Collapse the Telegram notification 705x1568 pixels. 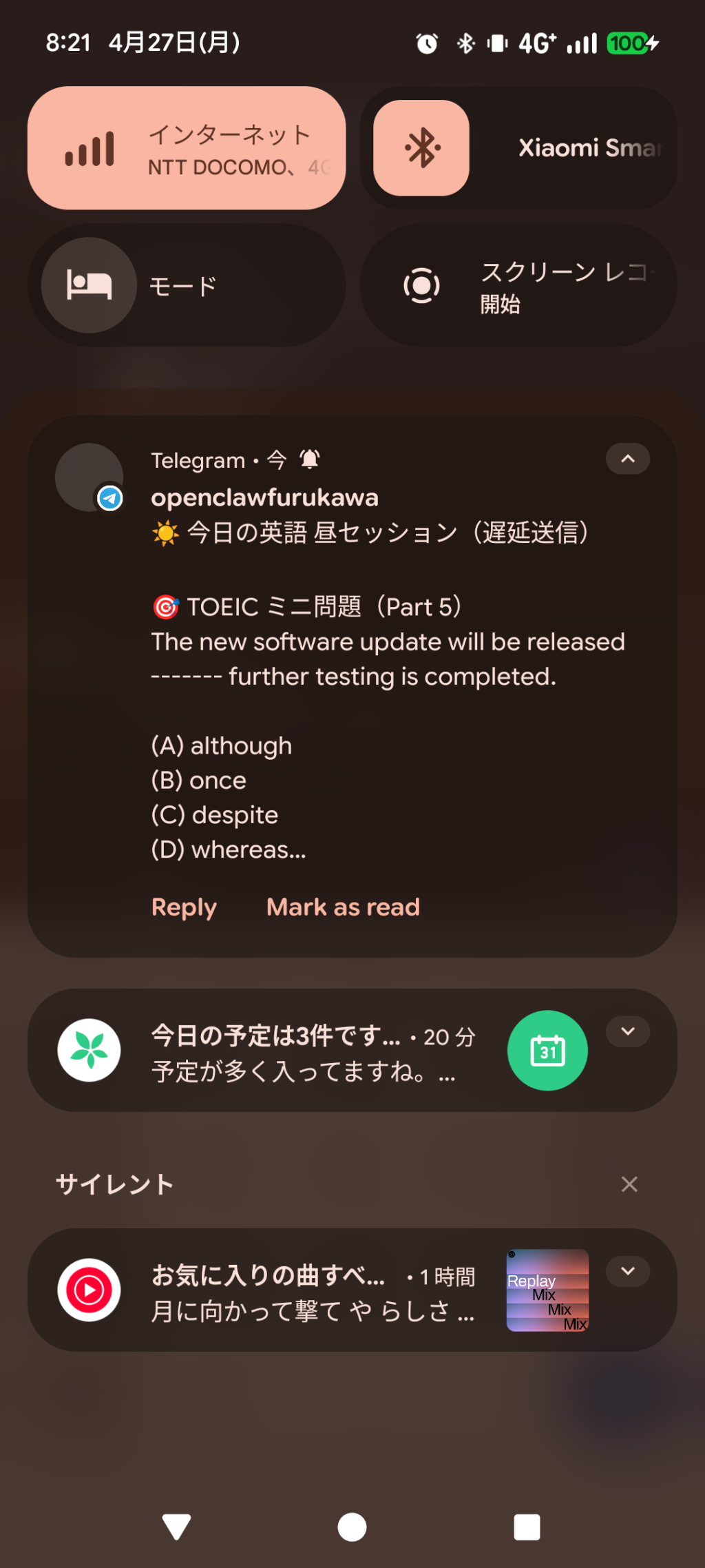pyautogui.click(x=627, y=460)
